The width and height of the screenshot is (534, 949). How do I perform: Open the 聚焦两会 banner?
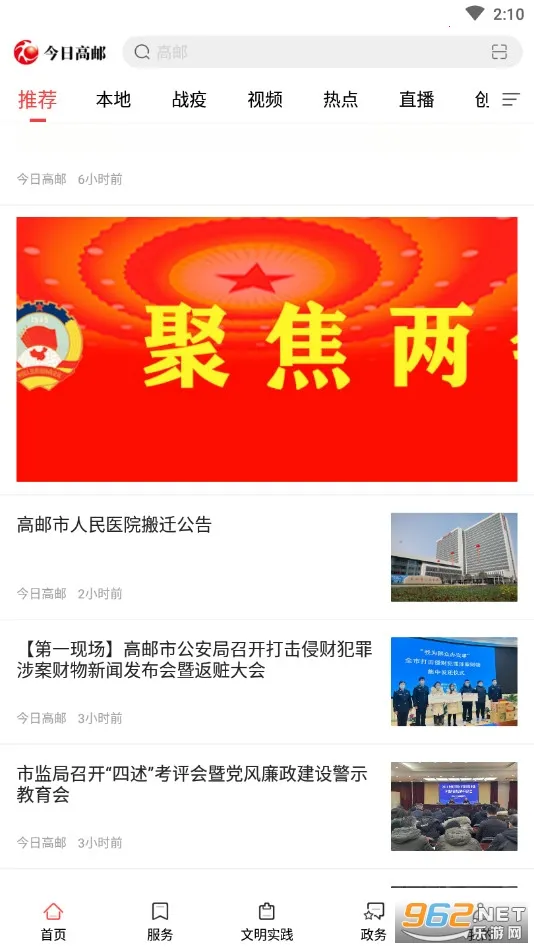pos(267,349)
